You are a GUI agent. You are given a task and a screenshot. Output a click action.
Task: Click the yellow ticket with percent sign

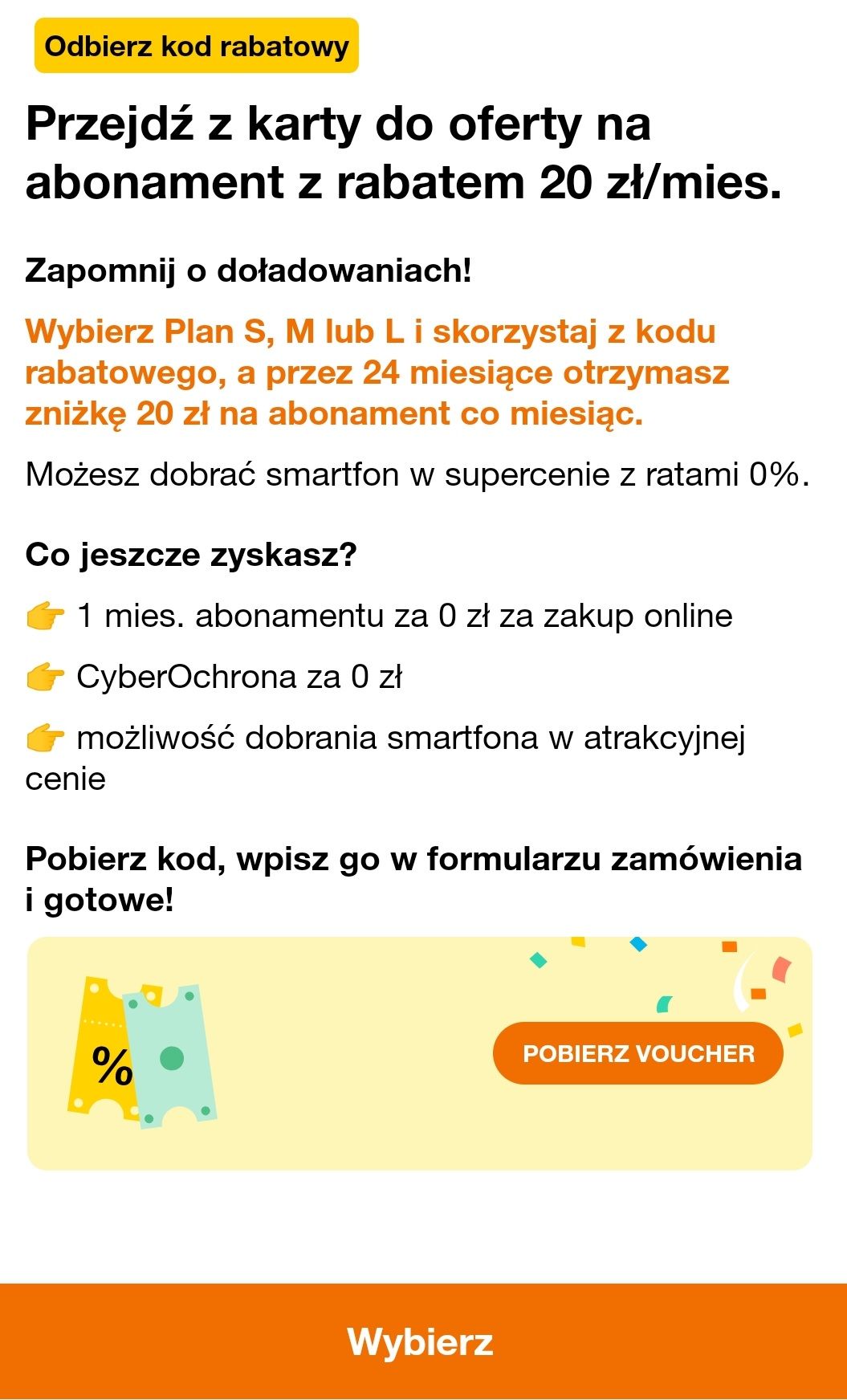click(111, 1052)
